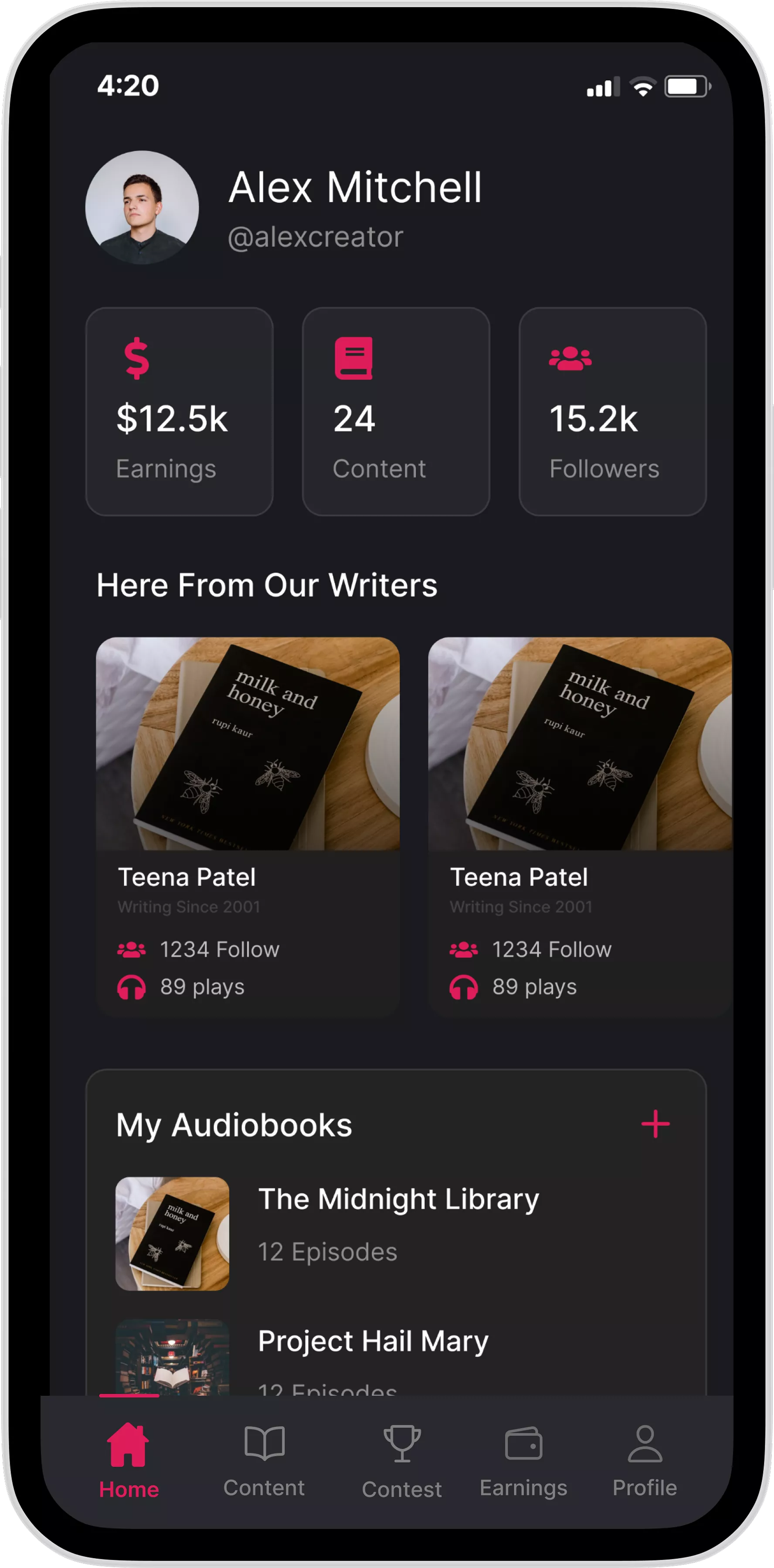The image size is (774, 1568).
Task: Select the Earnings tab in bottom navigation
Action: (523, 1461)
